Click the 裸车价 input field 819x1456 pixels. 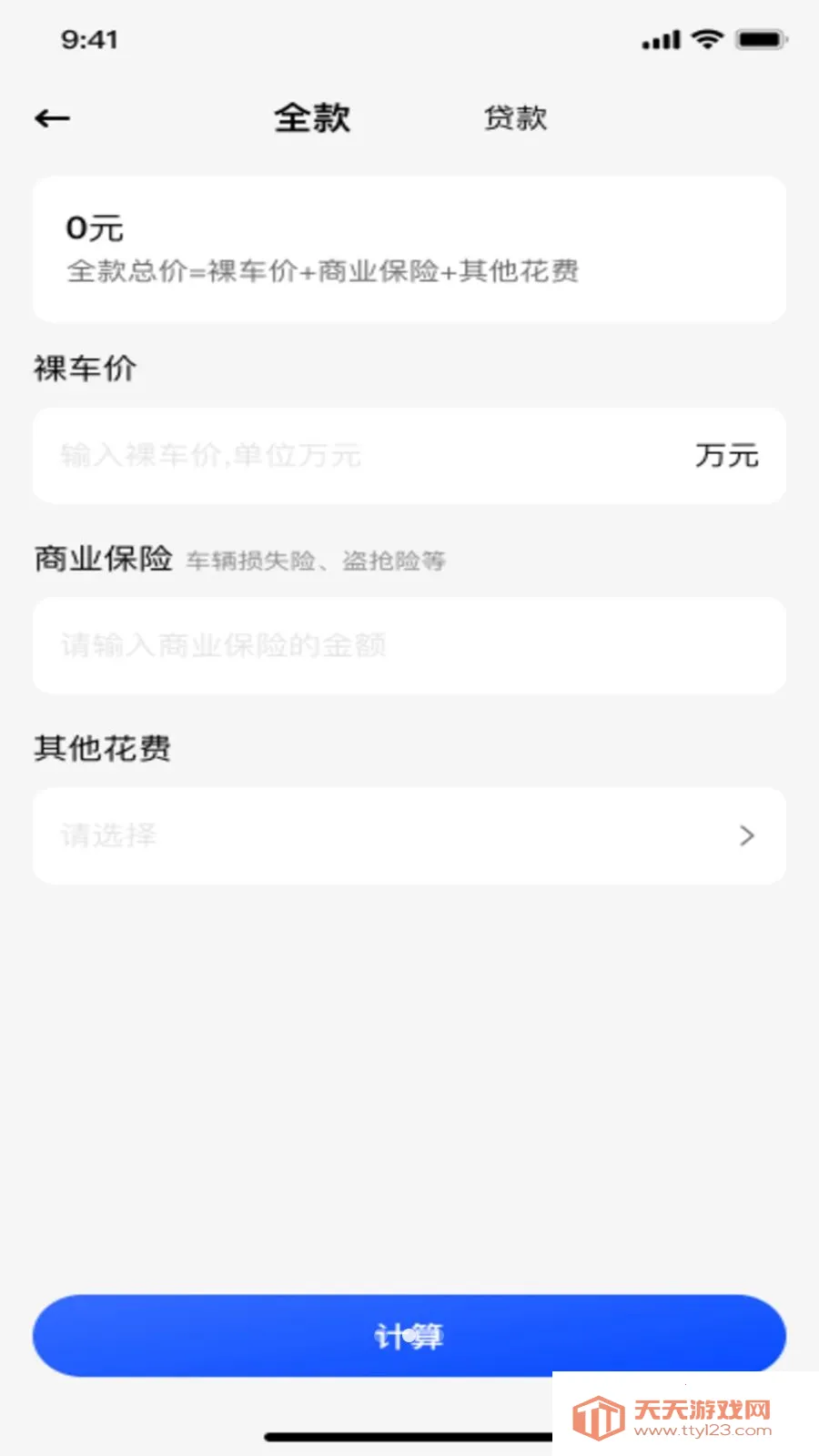364,455
